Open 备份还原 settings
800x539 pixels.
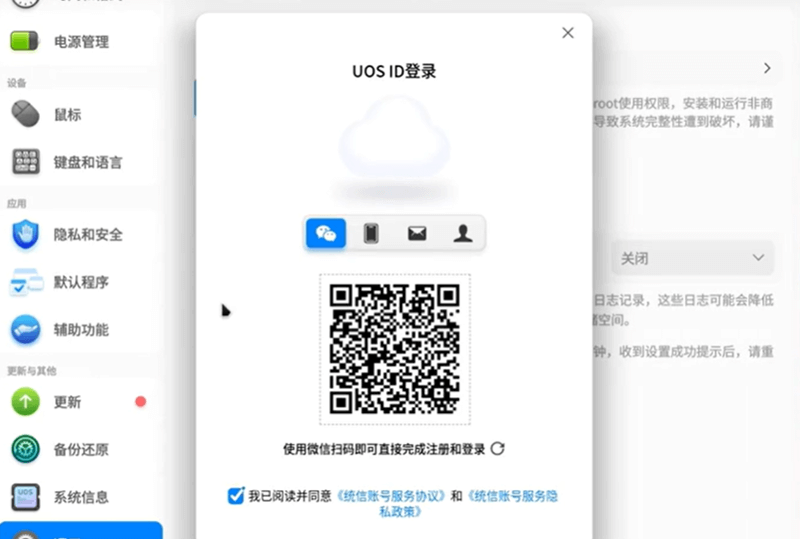click(80, 449)
